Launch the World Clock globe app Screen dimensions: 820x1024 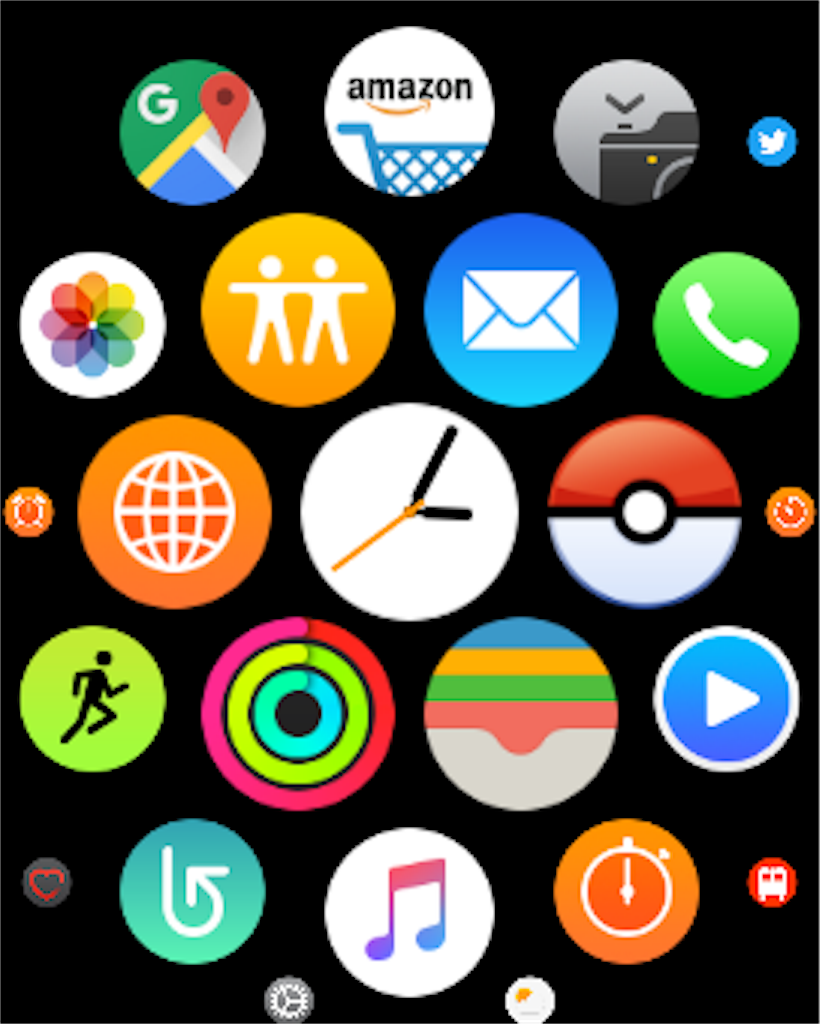[x=174, y=512]
